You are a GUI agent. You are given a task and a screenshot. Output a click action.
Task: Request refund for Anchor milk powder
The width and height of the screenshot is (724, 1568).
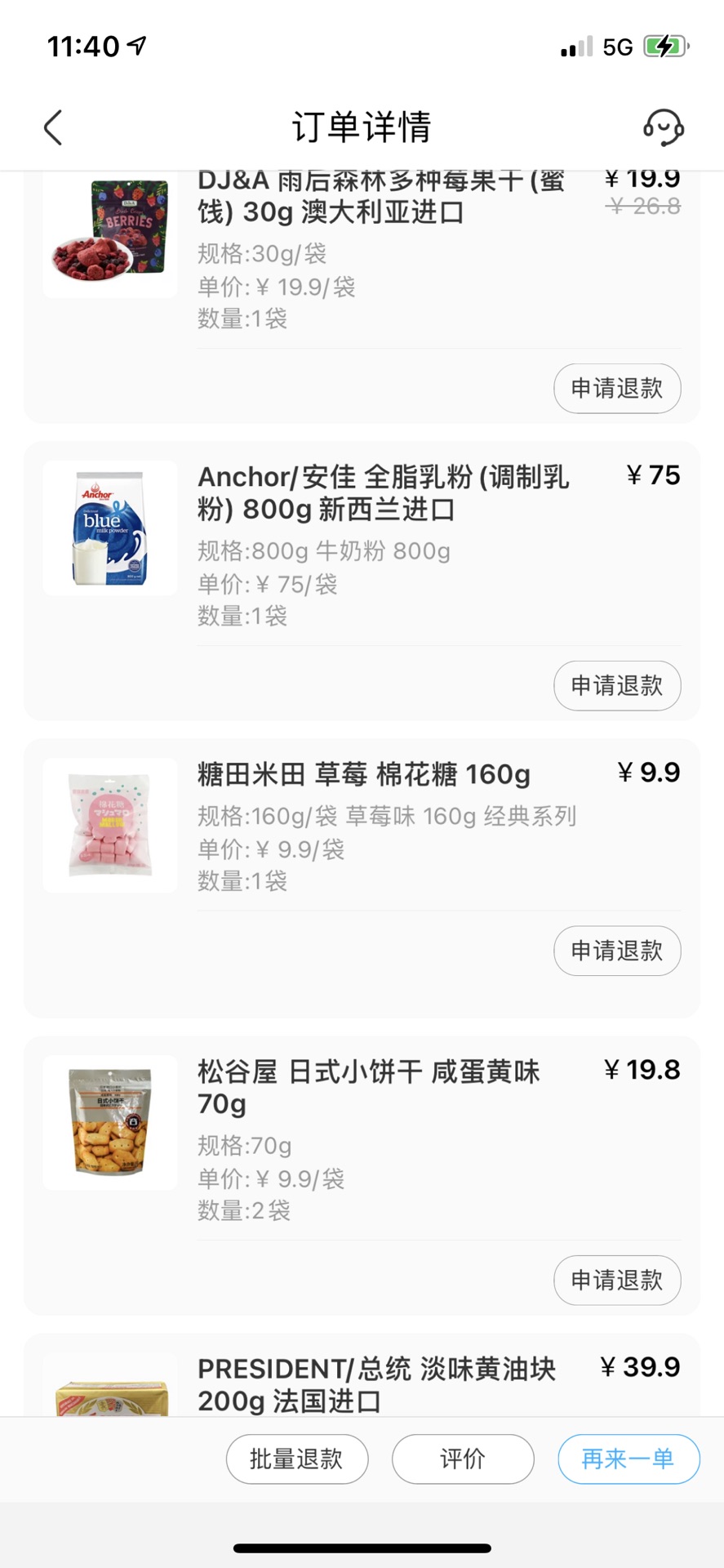click(x=616, y=685)
